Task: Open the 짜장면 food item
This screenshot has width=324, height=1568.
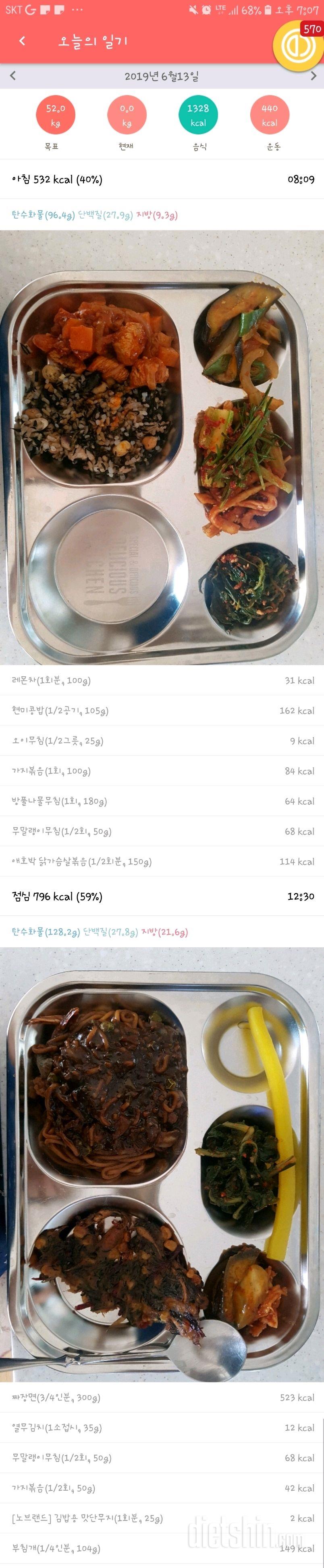Action: [162, 1398]
